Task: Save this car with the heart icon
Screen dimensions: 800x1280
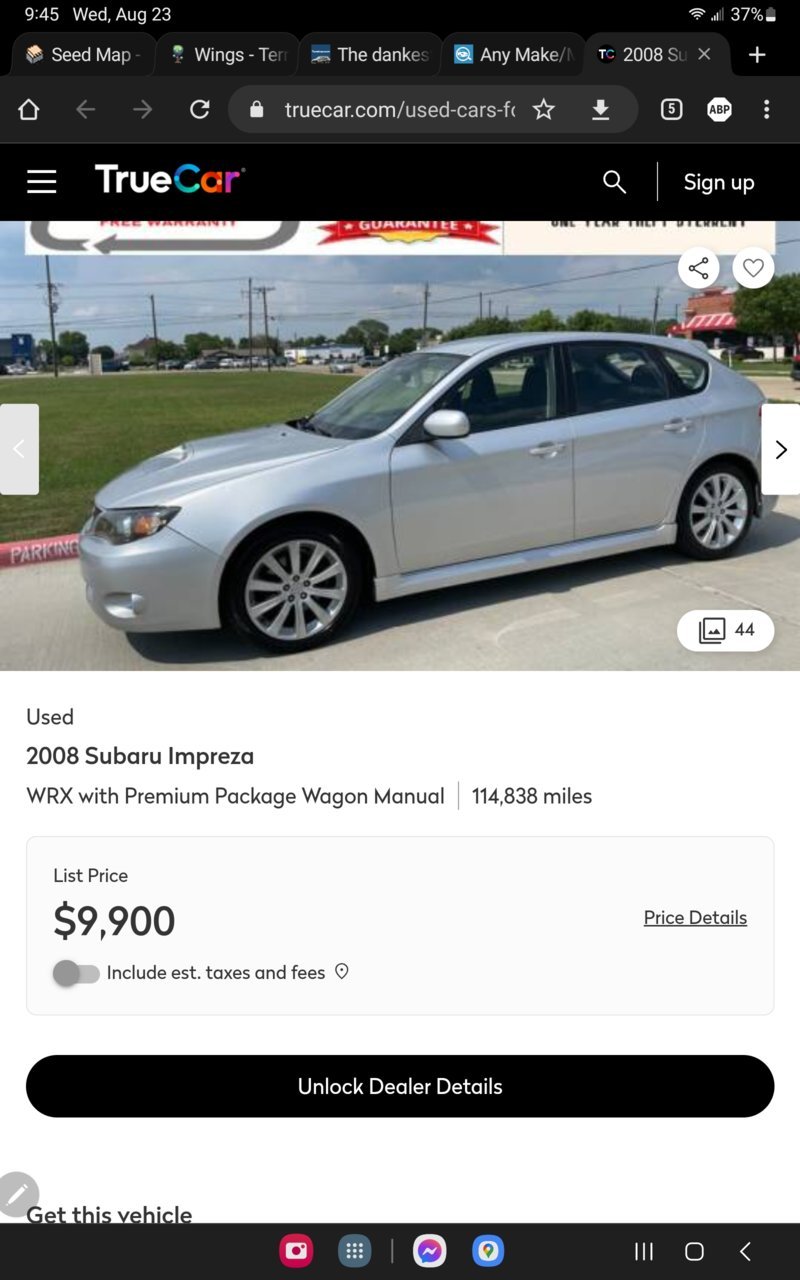Action: (x=753, y=268)
